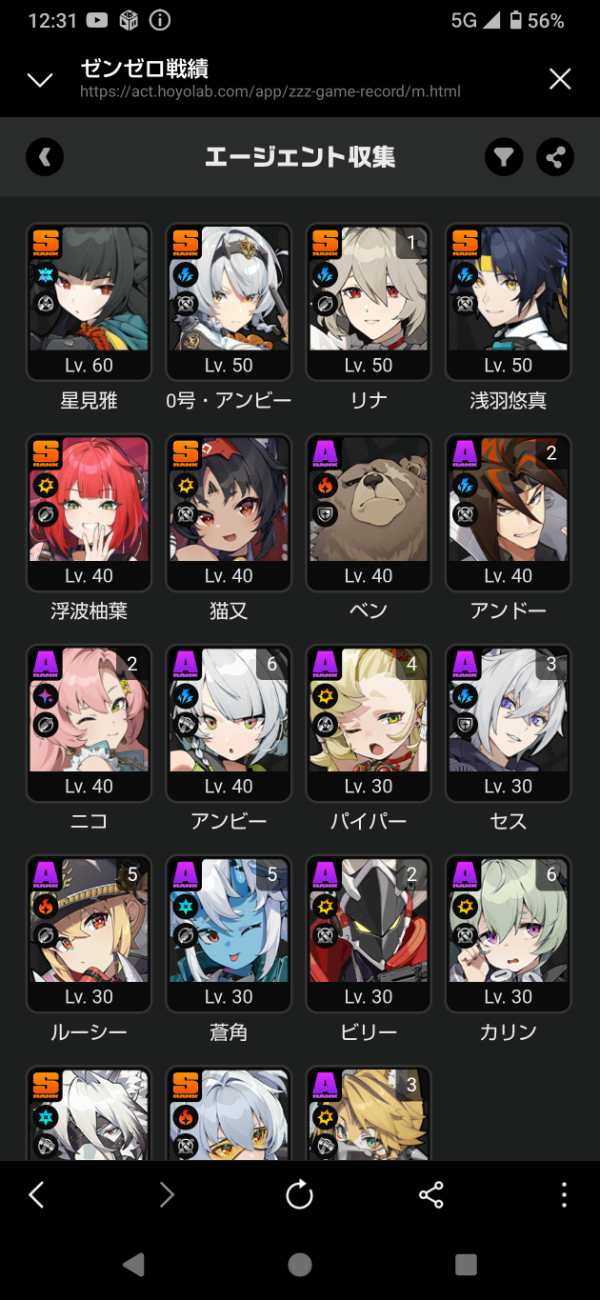
Task: Go back from エージェント収集 page
Action: coord(45,157)
